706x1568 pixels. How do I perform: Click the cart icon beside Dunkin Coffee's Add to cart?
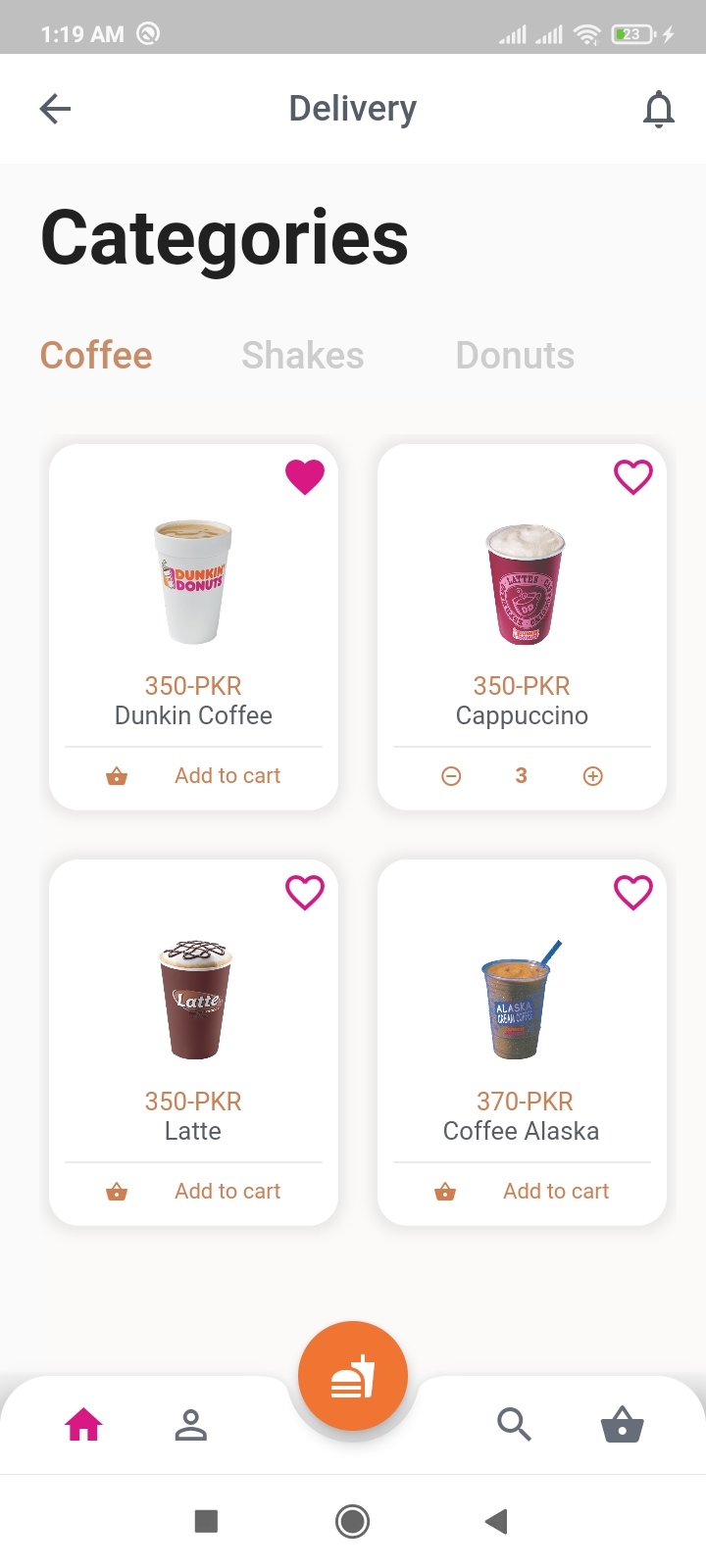117,775
